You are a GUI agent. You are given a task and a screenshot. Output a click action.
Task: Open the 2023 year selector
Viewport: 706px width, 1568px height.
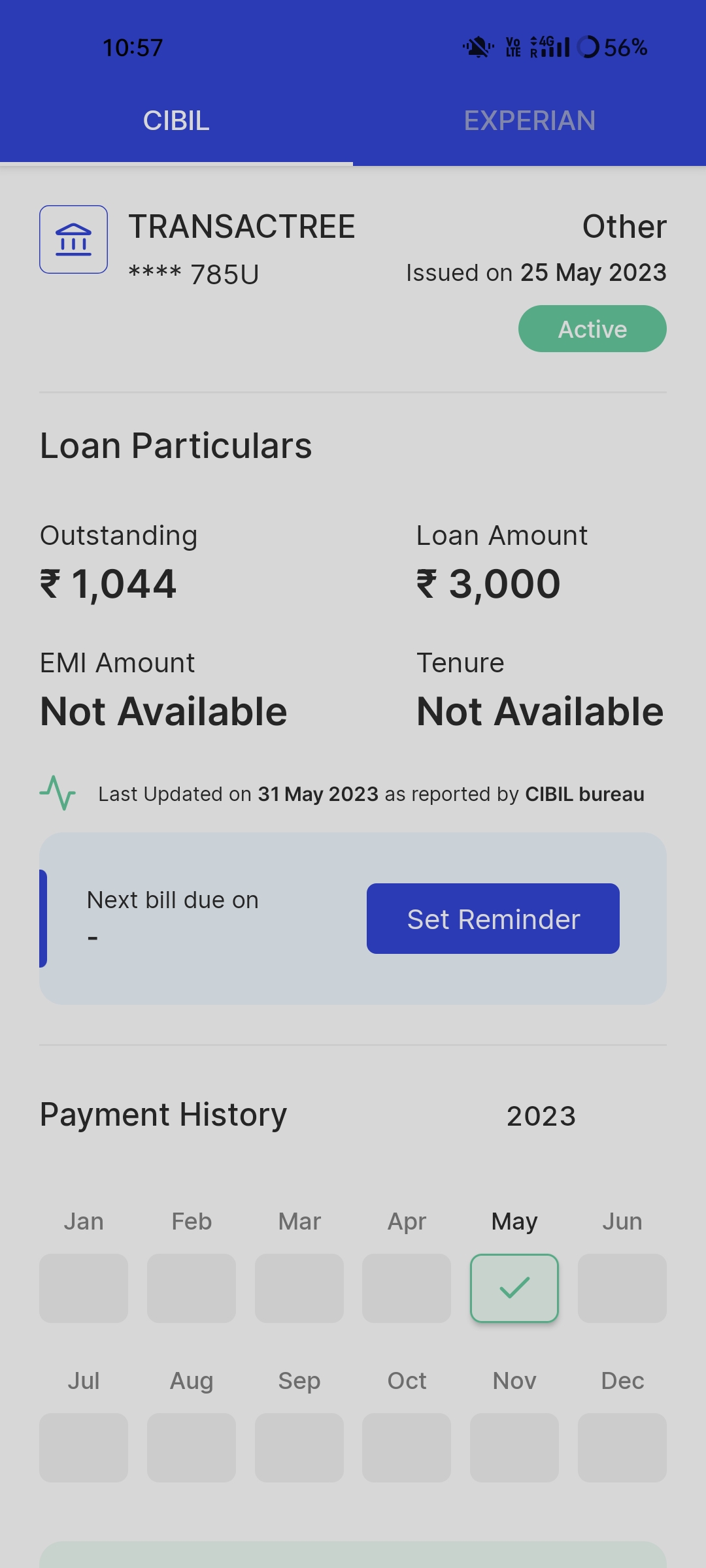(x=541, y=1116)
